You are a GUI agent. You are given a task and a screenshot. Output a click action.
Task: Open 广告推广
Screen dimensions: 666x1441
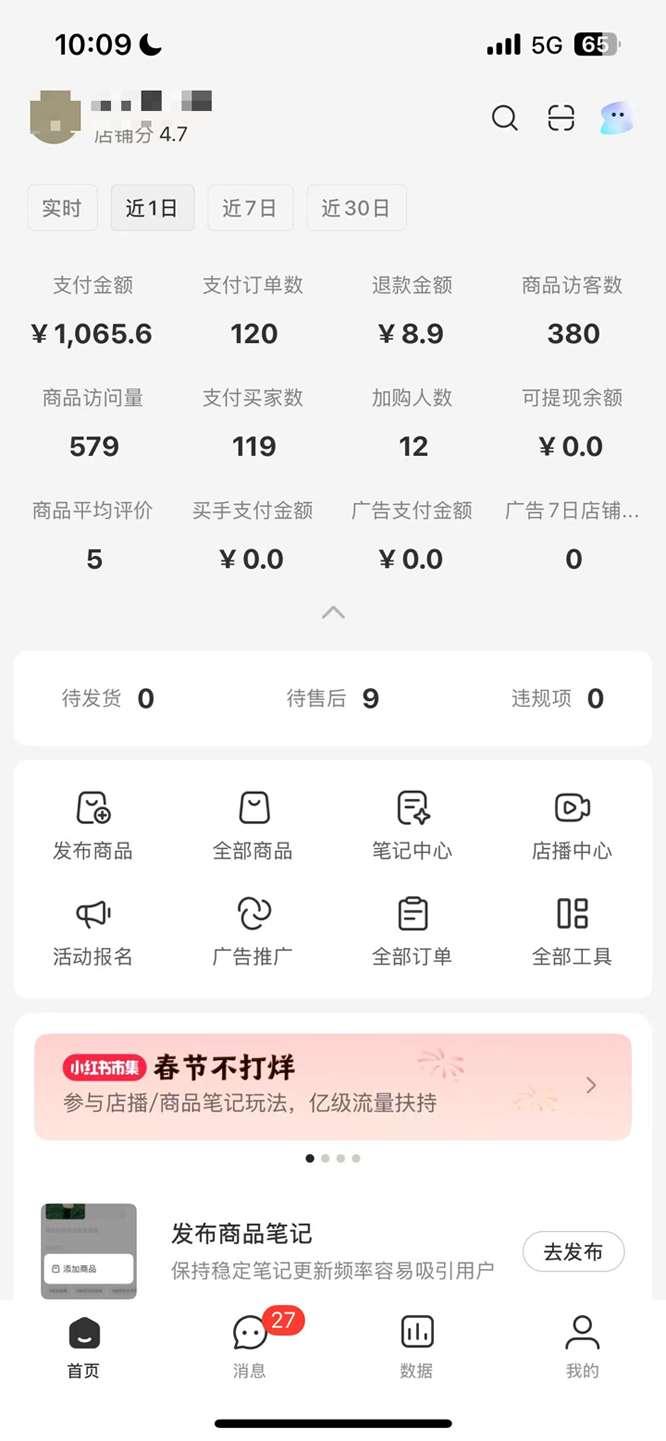pos(253,931)
